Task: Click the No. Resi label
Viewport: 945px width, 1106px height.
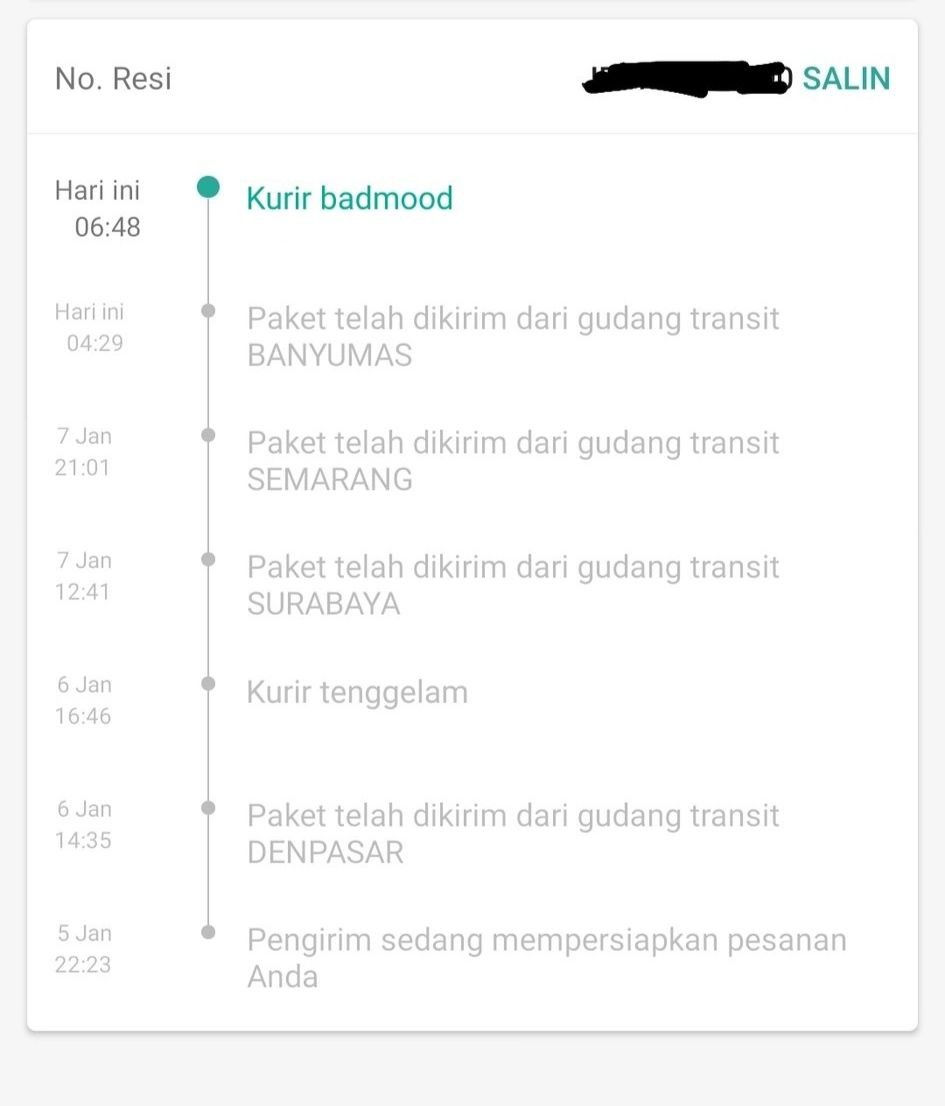Action: [x=113, y=78]
